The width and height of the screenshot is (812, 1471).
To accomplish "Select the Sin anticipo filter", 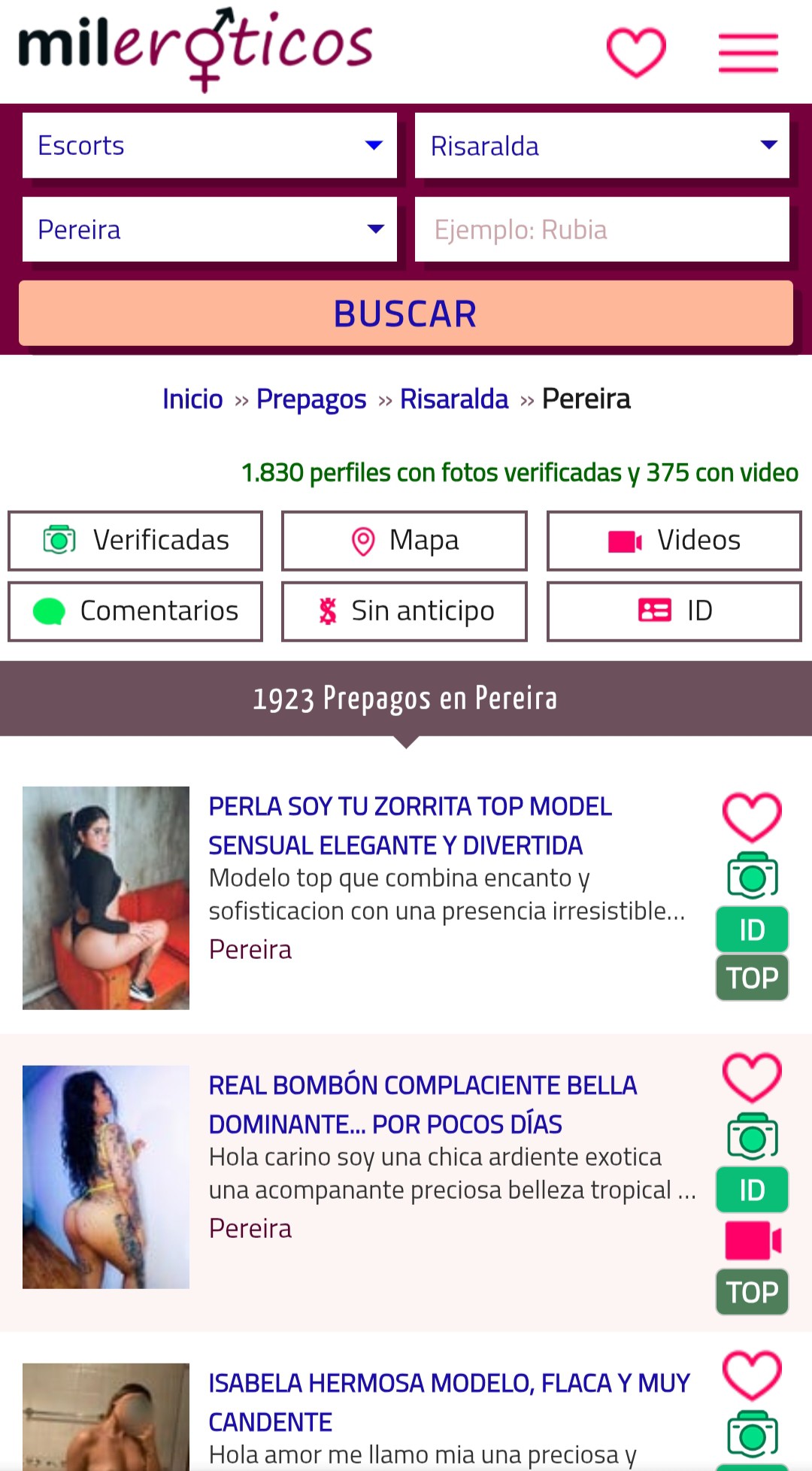I will [x=404, y=611].
